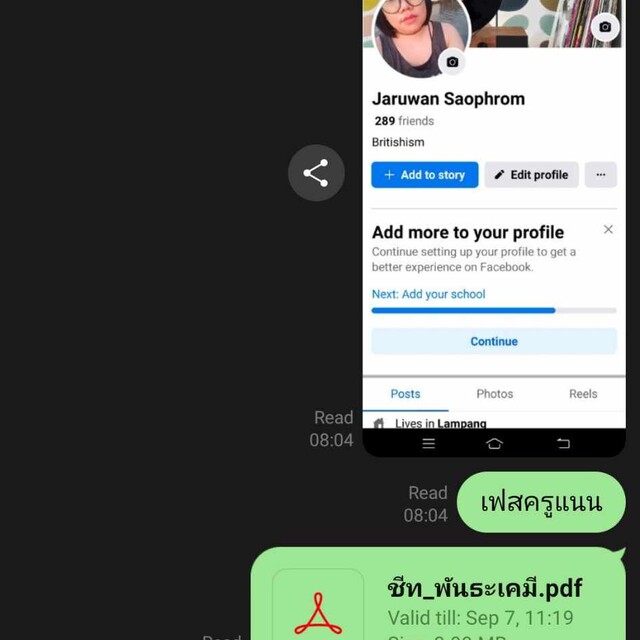The height and width of the screenshot is (640, 640).
Task: Share the Facebook profile screenshot image
Action: click(x=316, y=173)
